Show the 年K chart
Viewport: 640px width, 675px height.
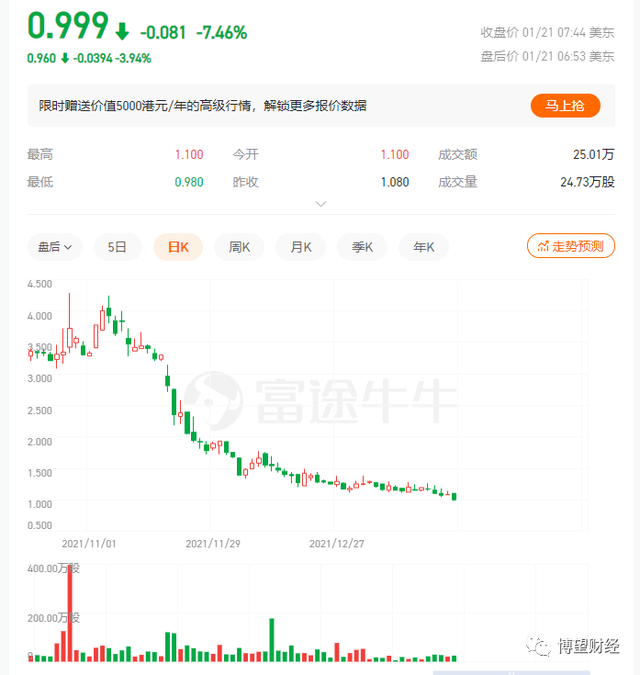pos(423,247)
